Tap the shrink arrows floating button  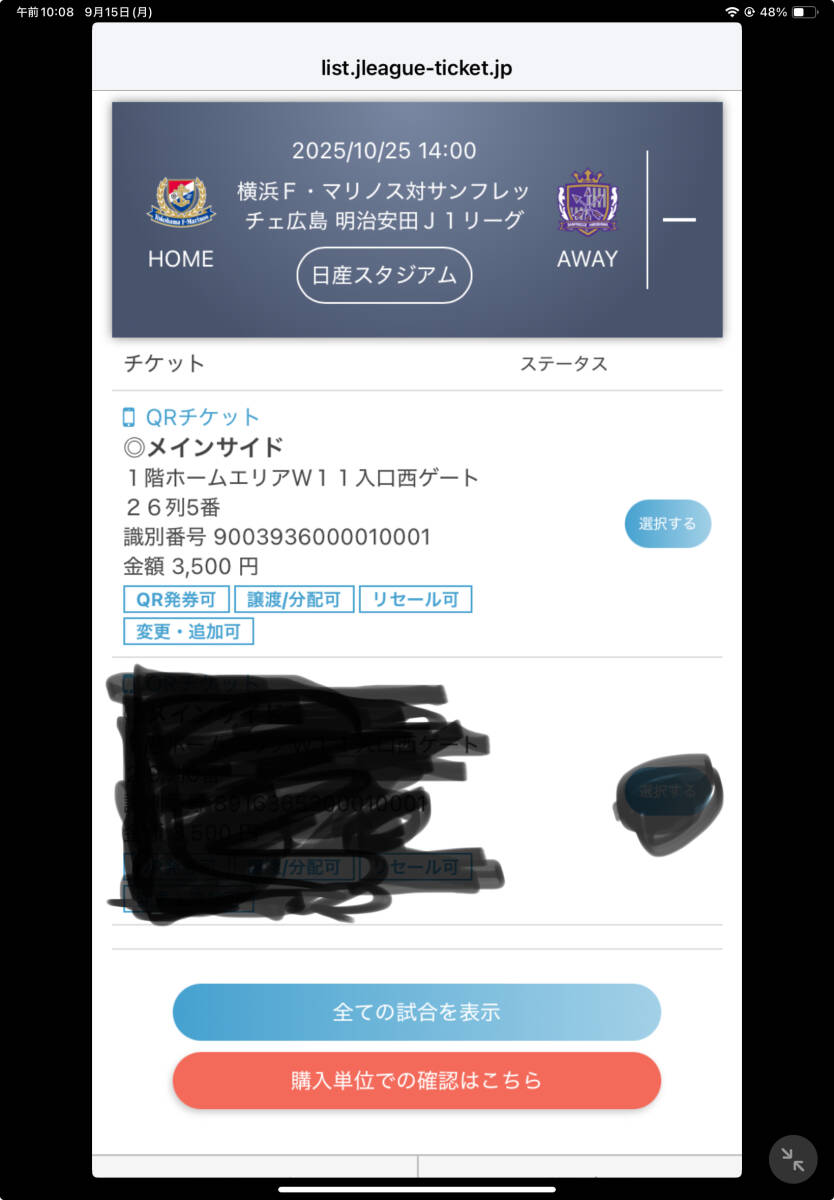[793, 1160]
